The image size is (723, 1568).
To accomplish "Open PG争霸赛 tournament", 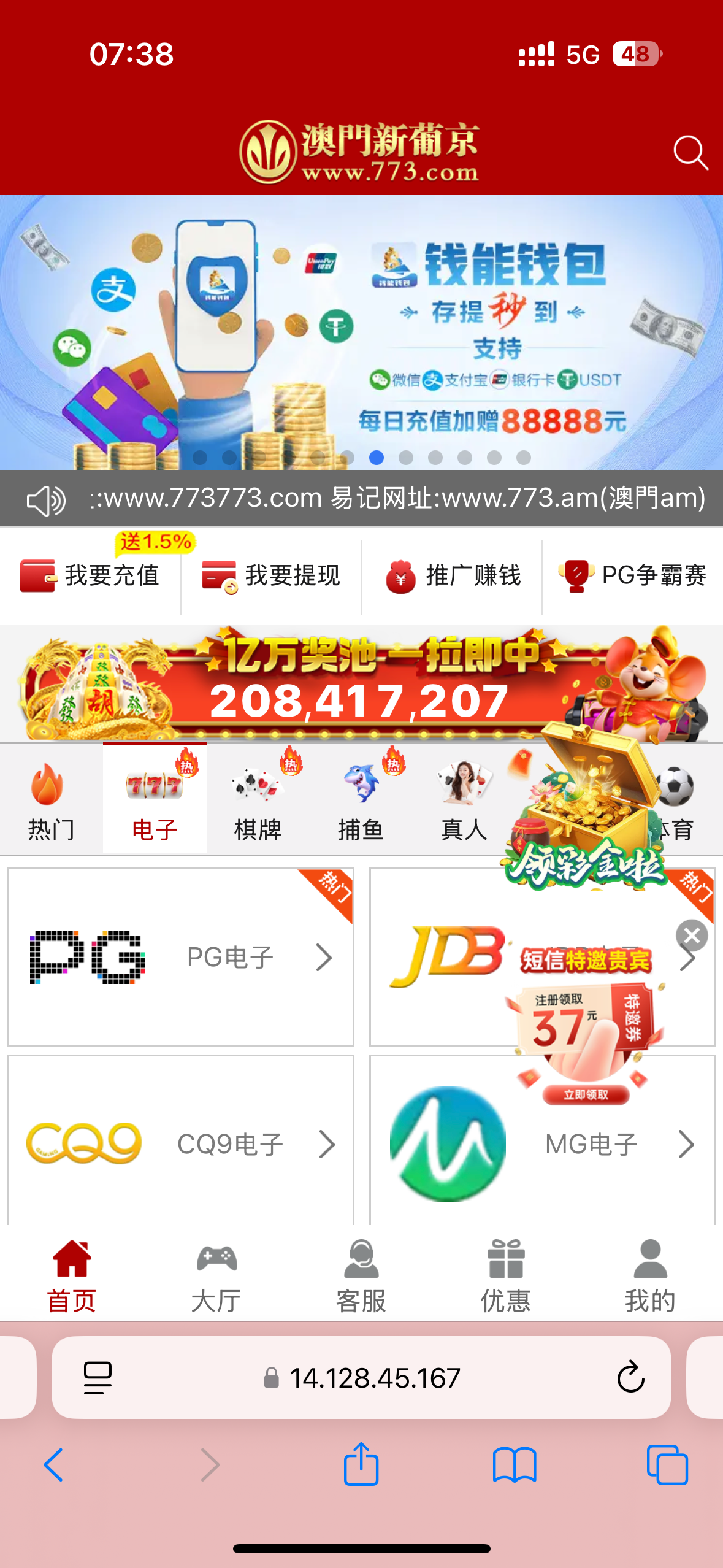I will (x=633, y=575).
